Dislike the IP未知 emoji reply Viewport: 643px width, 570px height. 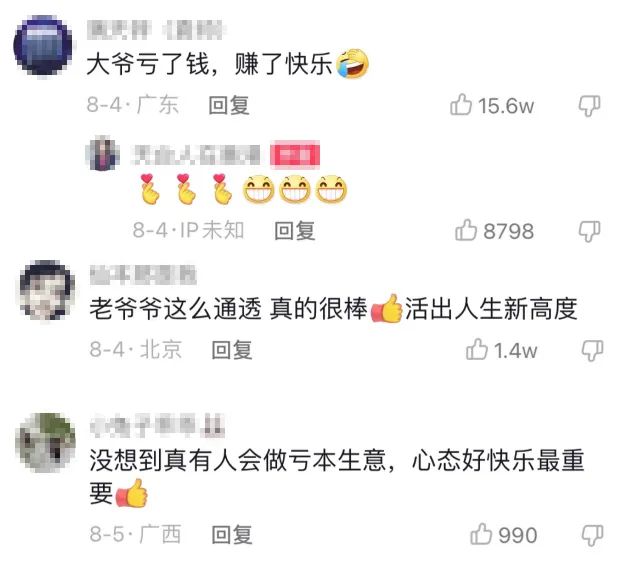[x=591, y=231]
